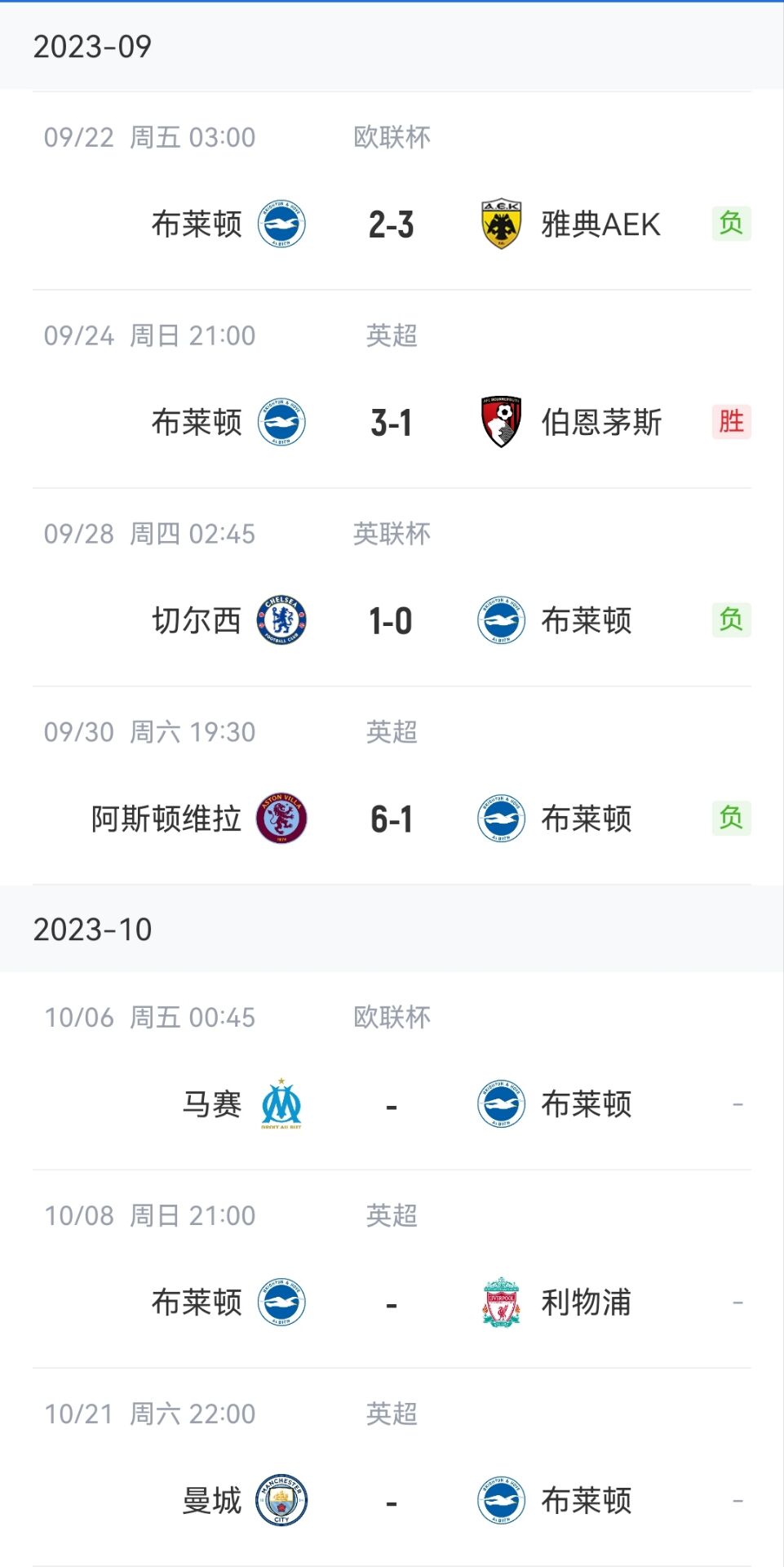Image resolution: width=784 pixels, height=1567 pixels.
Task: Open the 阿斯顿维拉 6-1 布莱顿 match
Action: click(392, 786)
